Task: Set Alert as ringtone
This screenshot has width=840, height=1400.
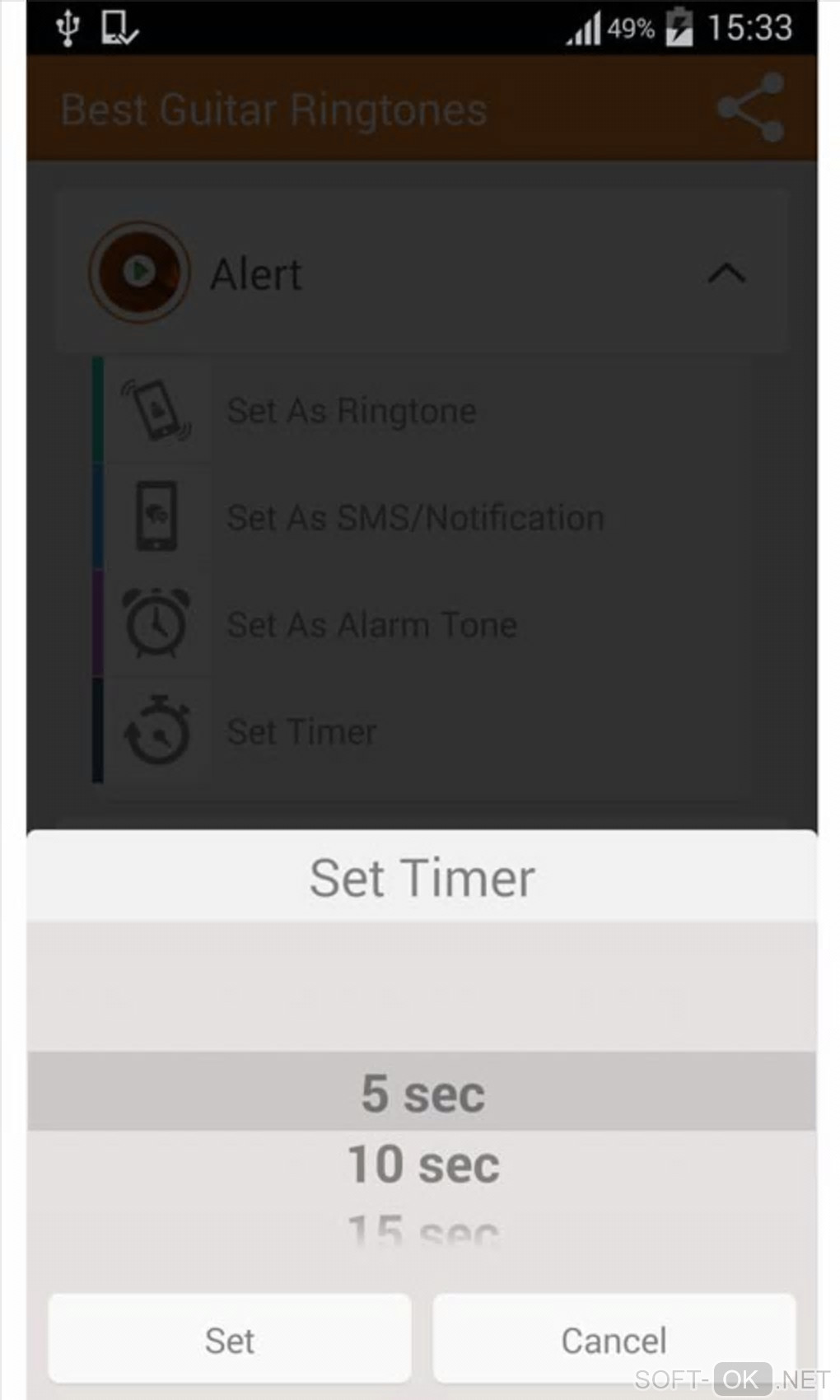Action: point(352,410)
